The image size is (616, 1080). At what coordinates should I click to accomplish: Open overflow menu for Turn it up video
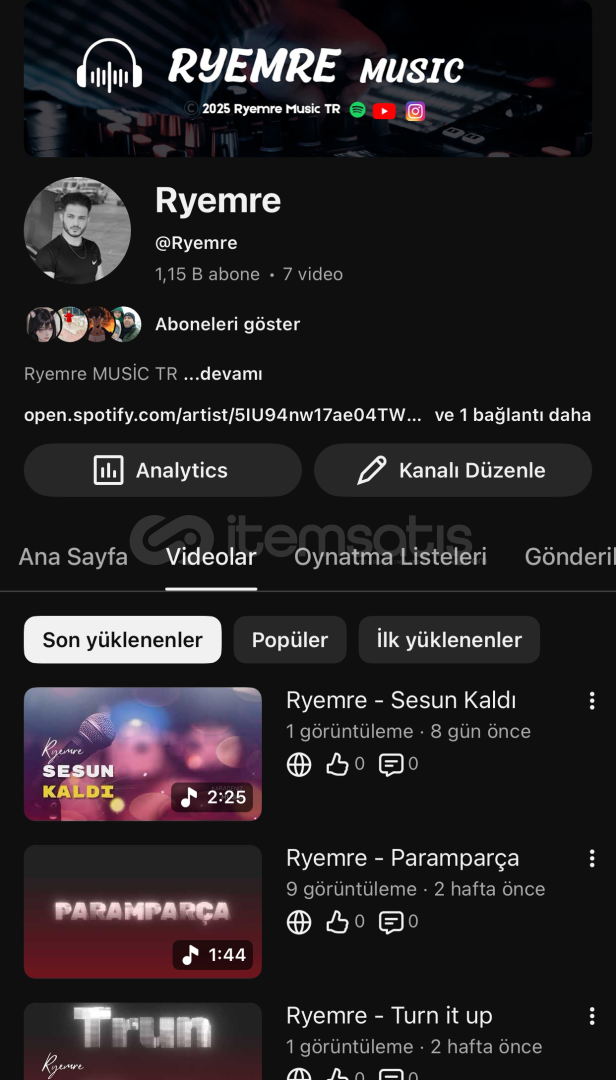pos(592,1016)
